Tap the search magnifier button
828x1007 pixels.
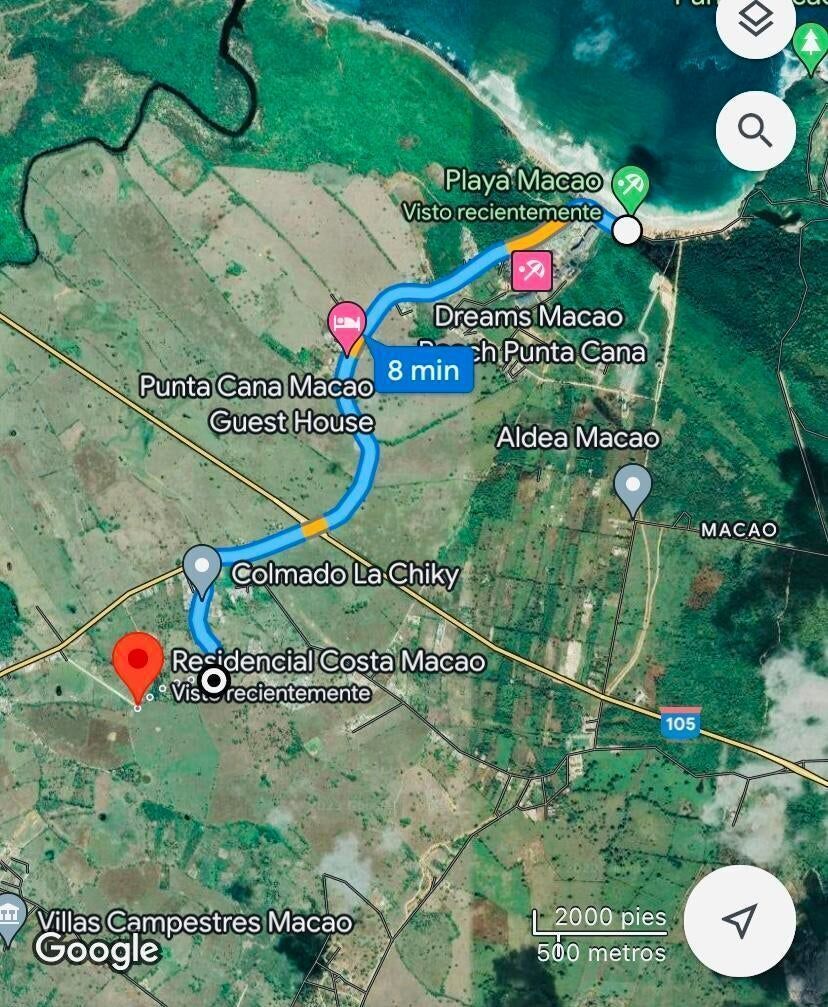(x=755, y=130)
